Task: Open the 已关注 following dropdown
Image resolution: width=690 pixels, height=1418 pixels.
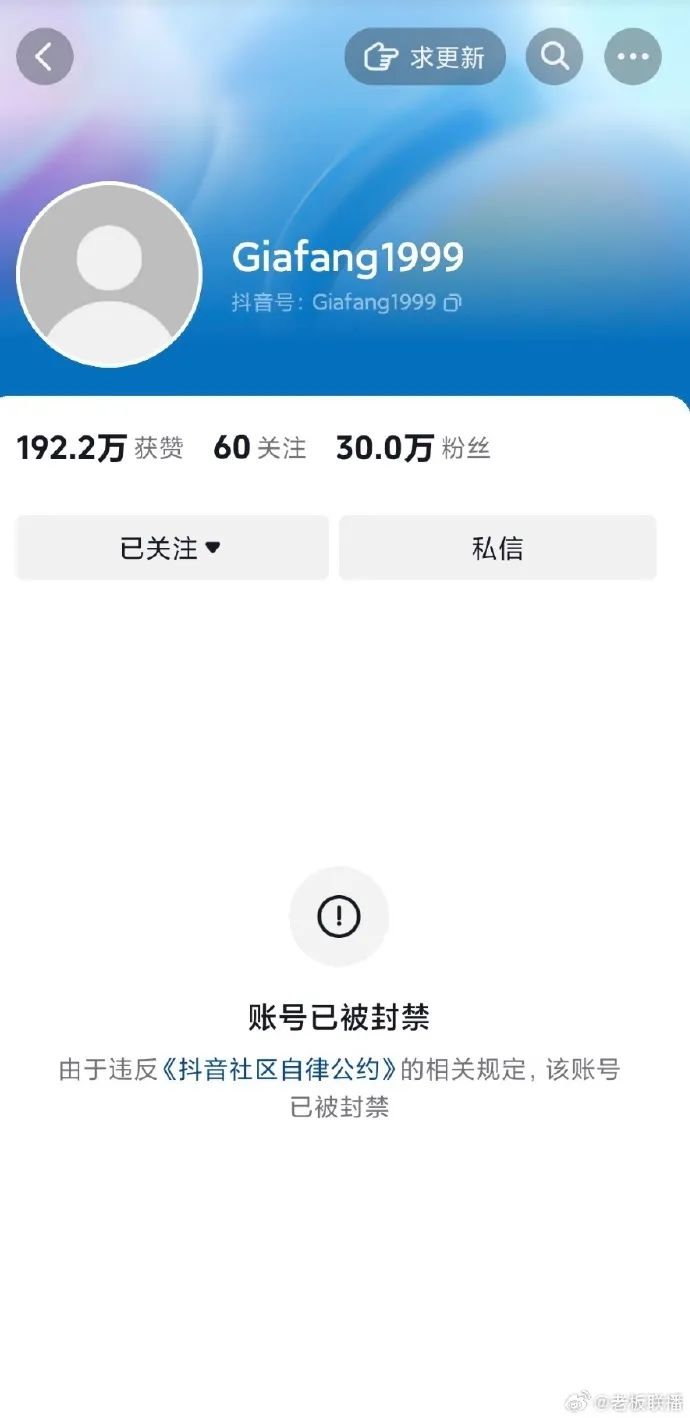Action: coord(172,548)
